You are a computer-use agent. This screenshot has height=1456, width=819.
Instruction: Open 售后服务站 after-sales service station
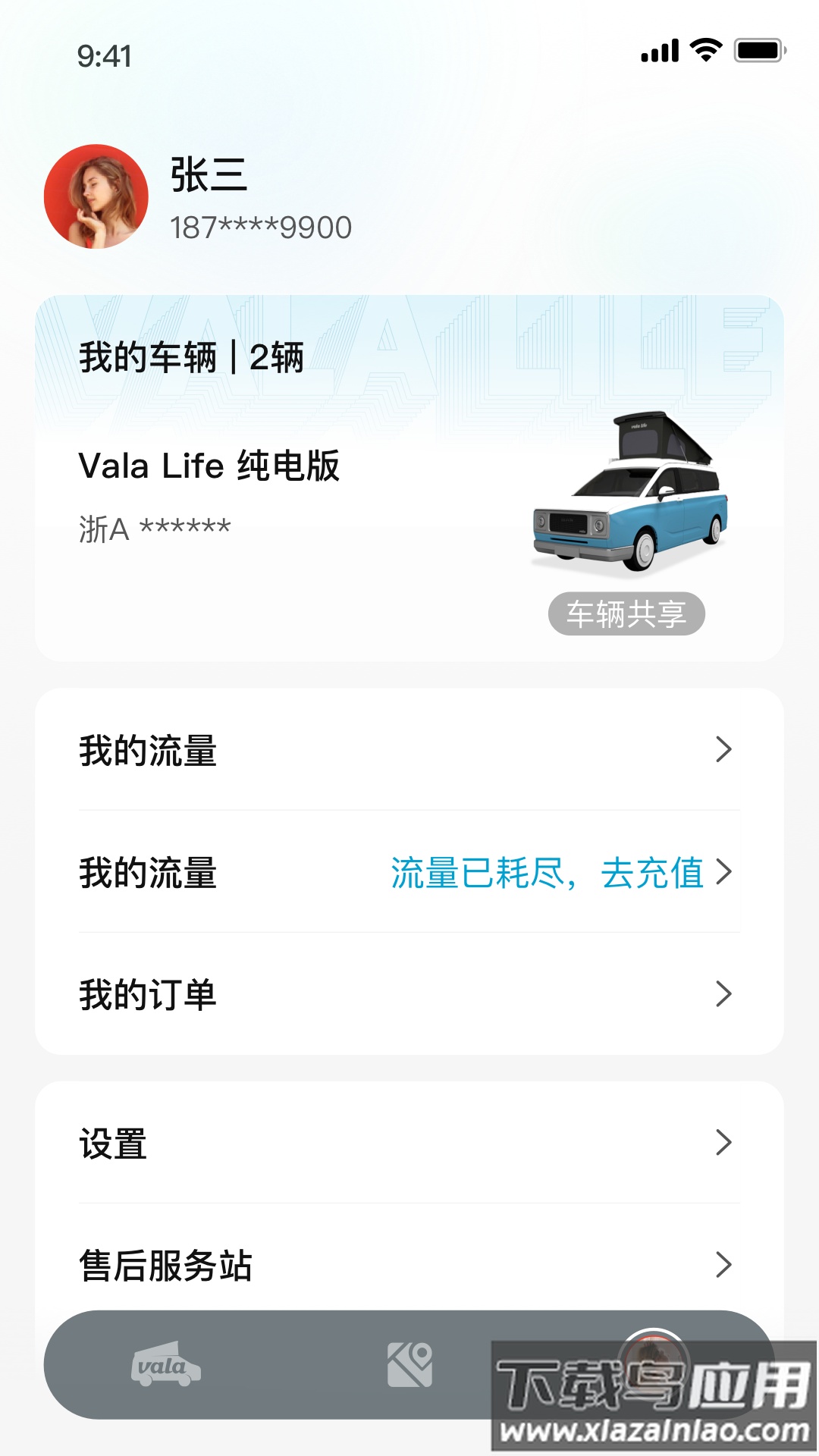167,1265
